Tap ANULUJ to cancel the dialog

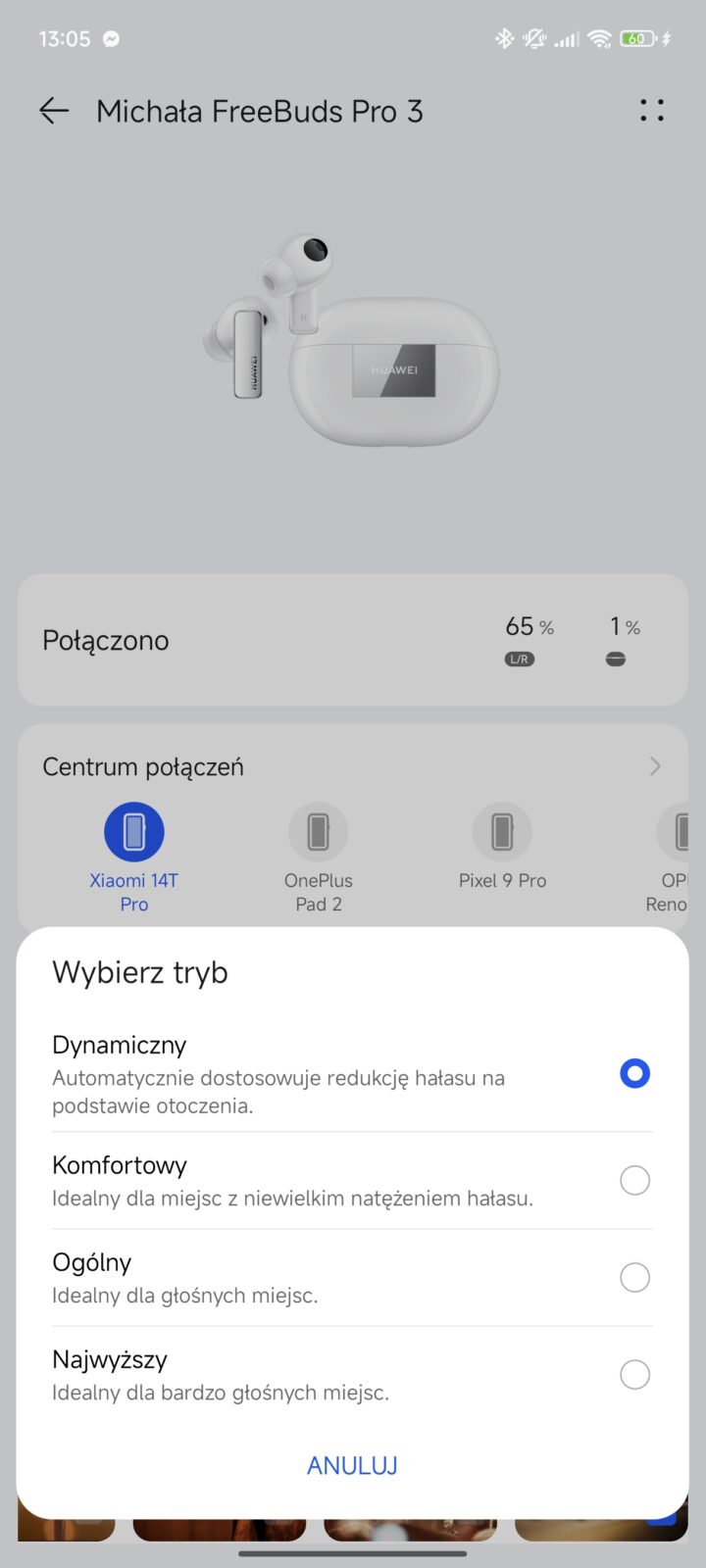[352, 1465]
